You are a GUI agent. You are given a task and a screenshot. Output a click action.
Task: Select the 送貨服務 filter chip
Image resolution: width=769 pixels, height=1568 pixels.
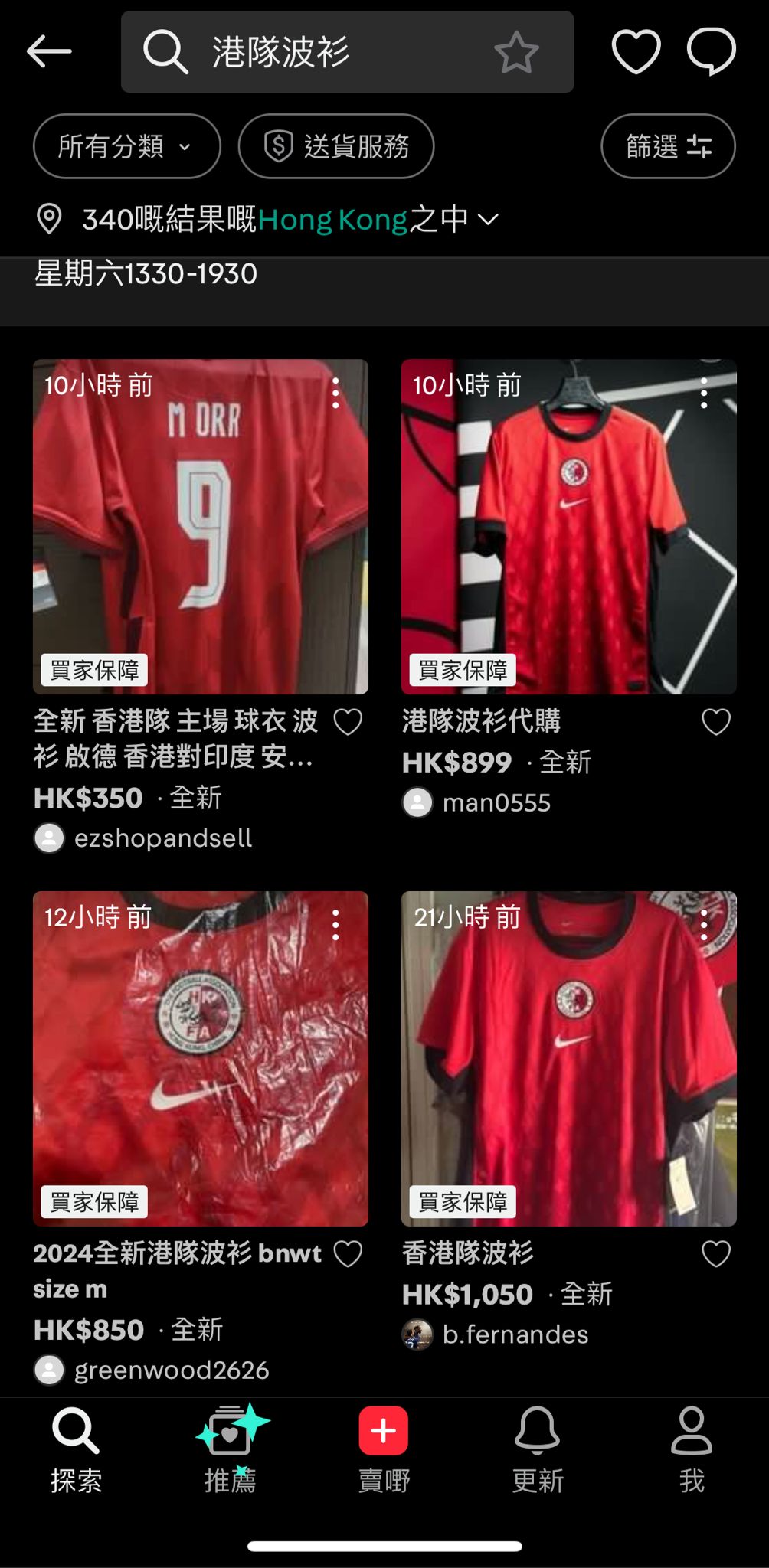335,146
